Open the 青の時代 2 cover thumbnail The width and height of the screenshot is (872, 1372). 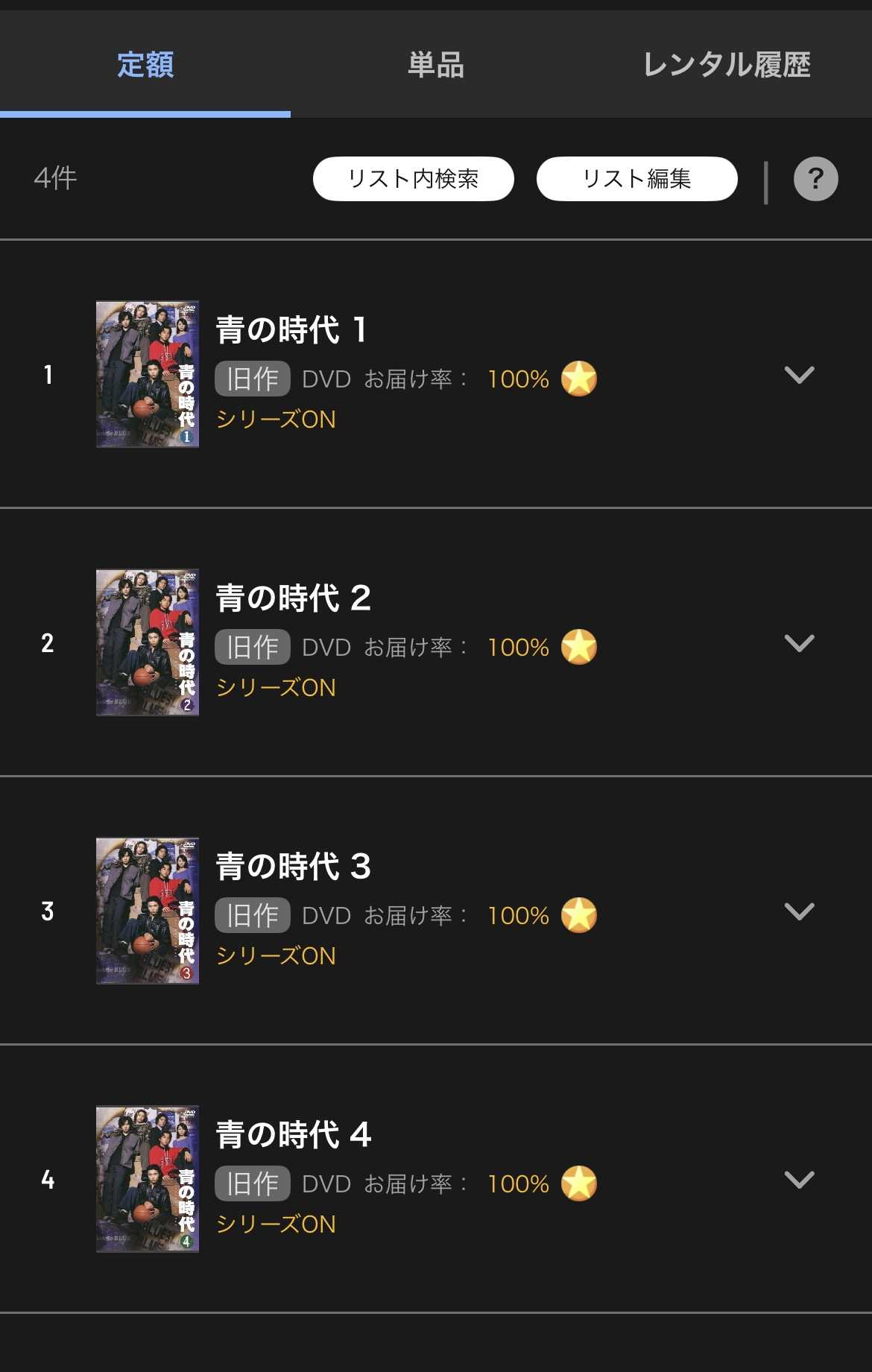tap(148, 642)
